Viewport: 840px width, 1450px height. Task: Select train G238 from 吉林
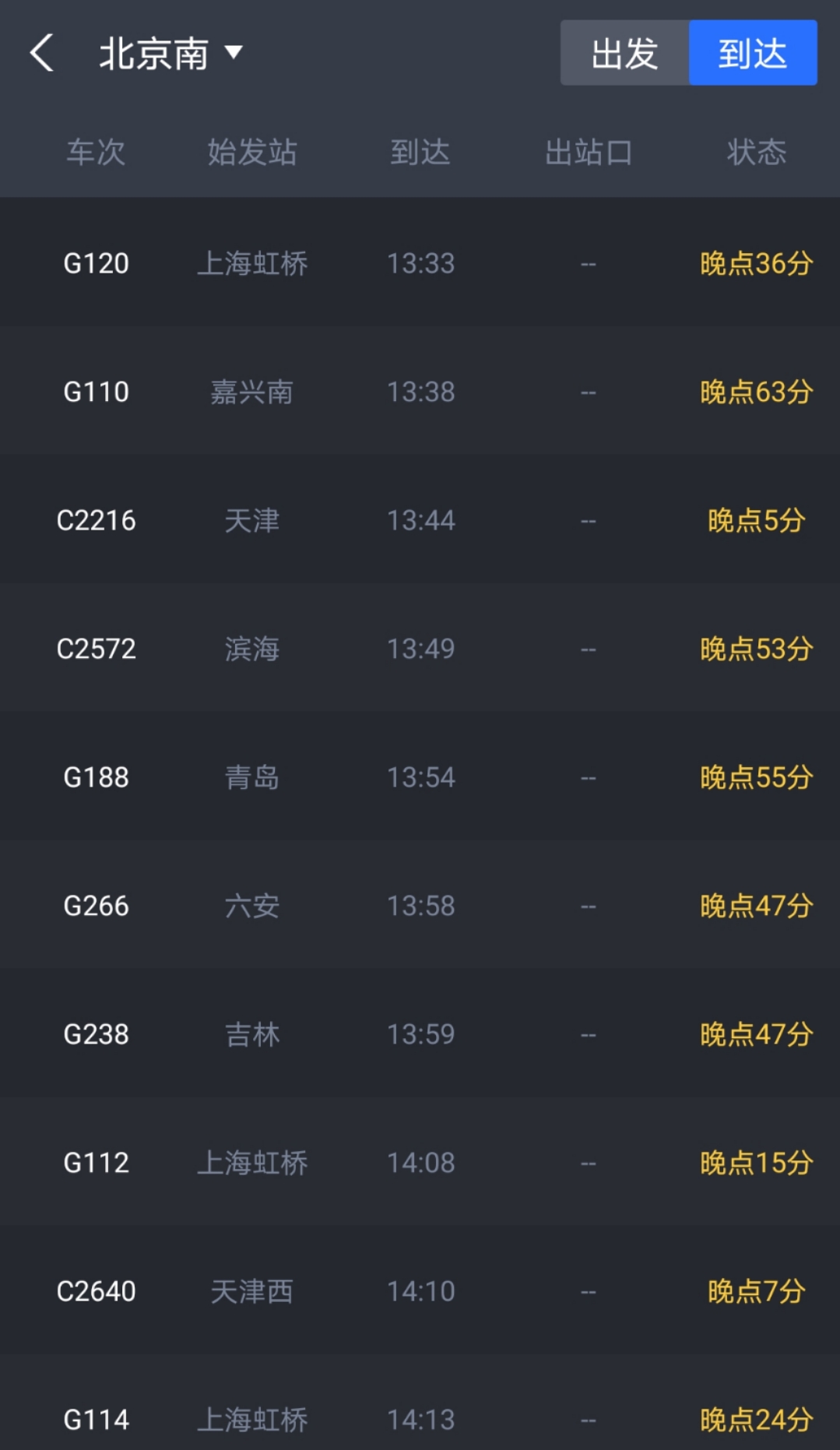(420, 1033)
